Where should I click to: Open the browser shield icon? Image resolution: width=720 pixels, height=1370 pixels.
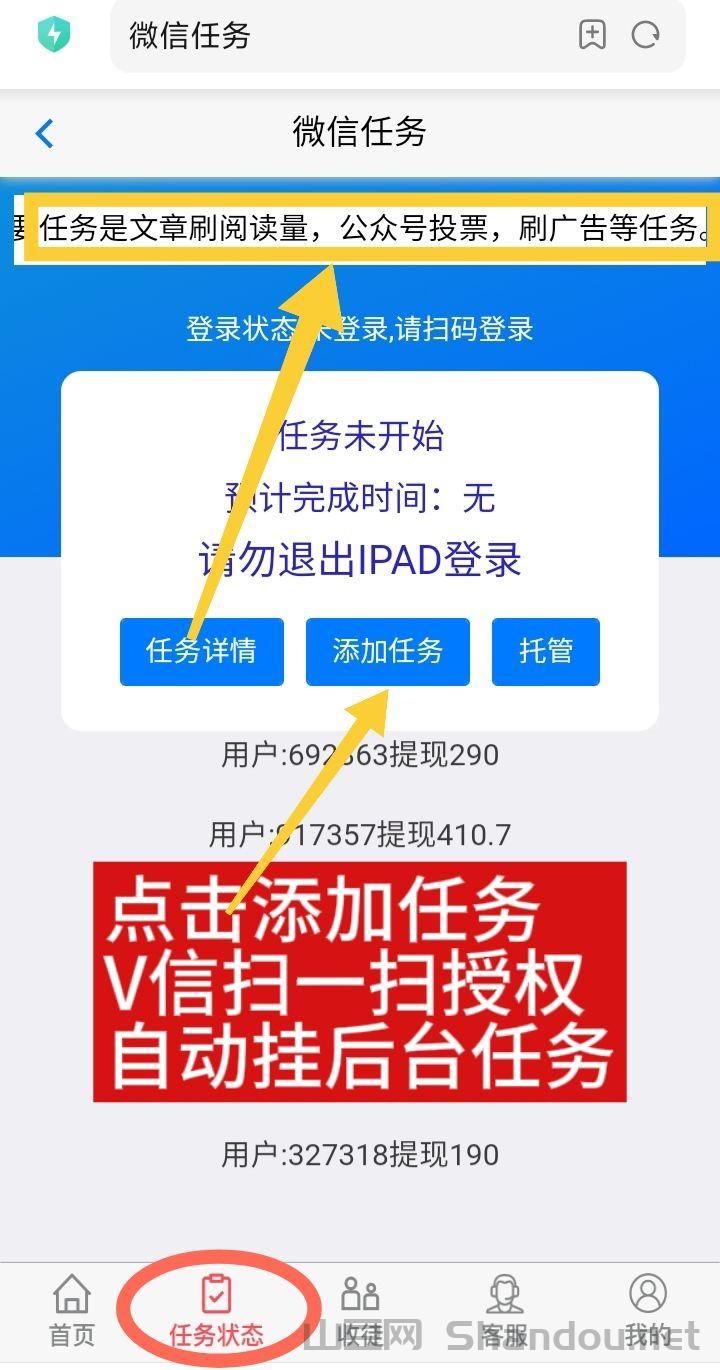pos(53,36)
